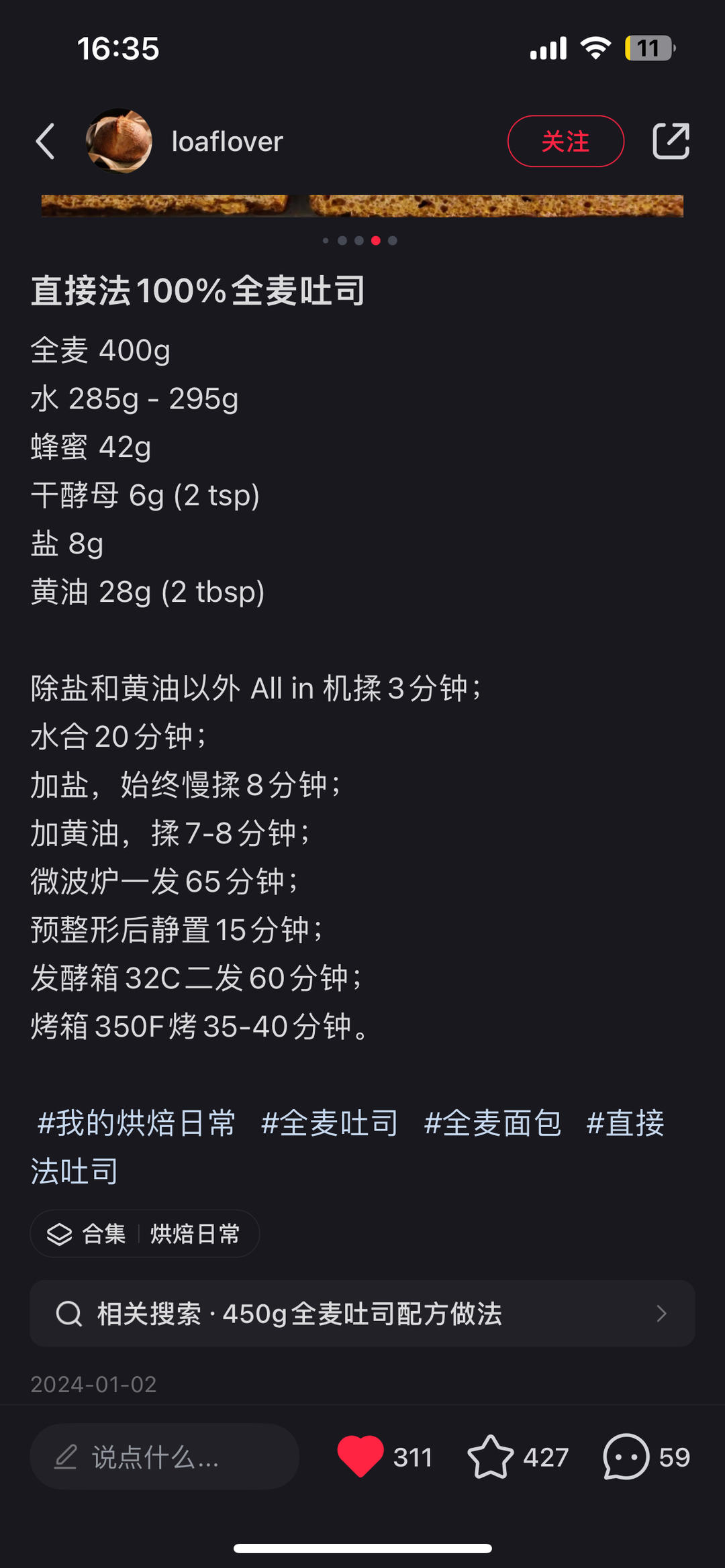
Task: Open the 烘焙日常 collection tab
Action: coord(195,1233)
